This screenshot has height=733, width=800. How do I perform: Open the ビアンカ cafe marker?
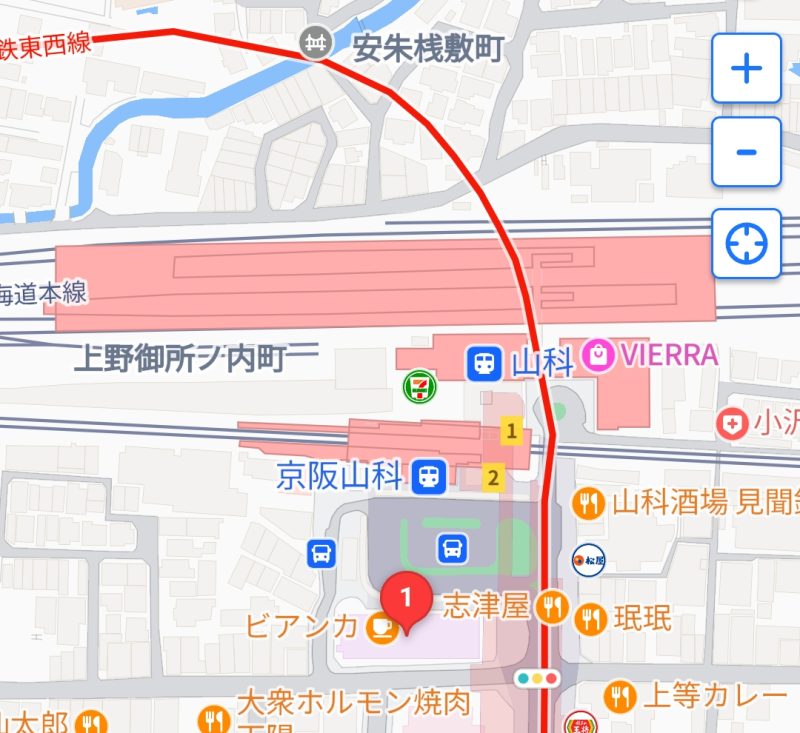(x=379, y=626)
